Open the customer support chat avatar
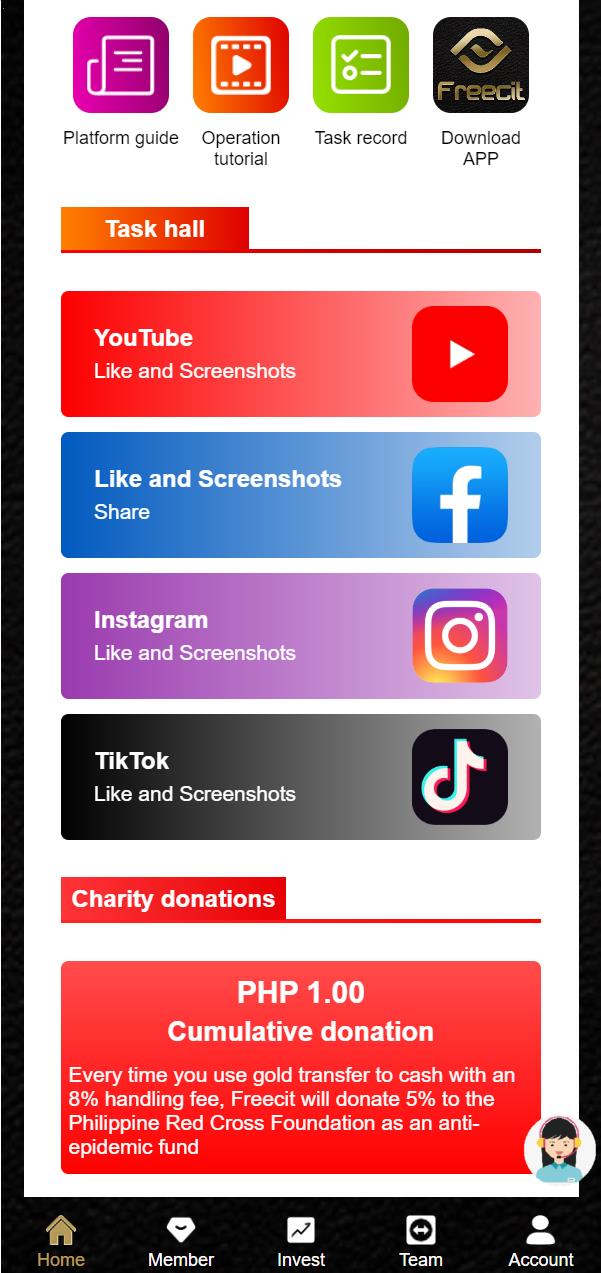This screenshot has height=1273, width=601. (x=559, y=1149)
